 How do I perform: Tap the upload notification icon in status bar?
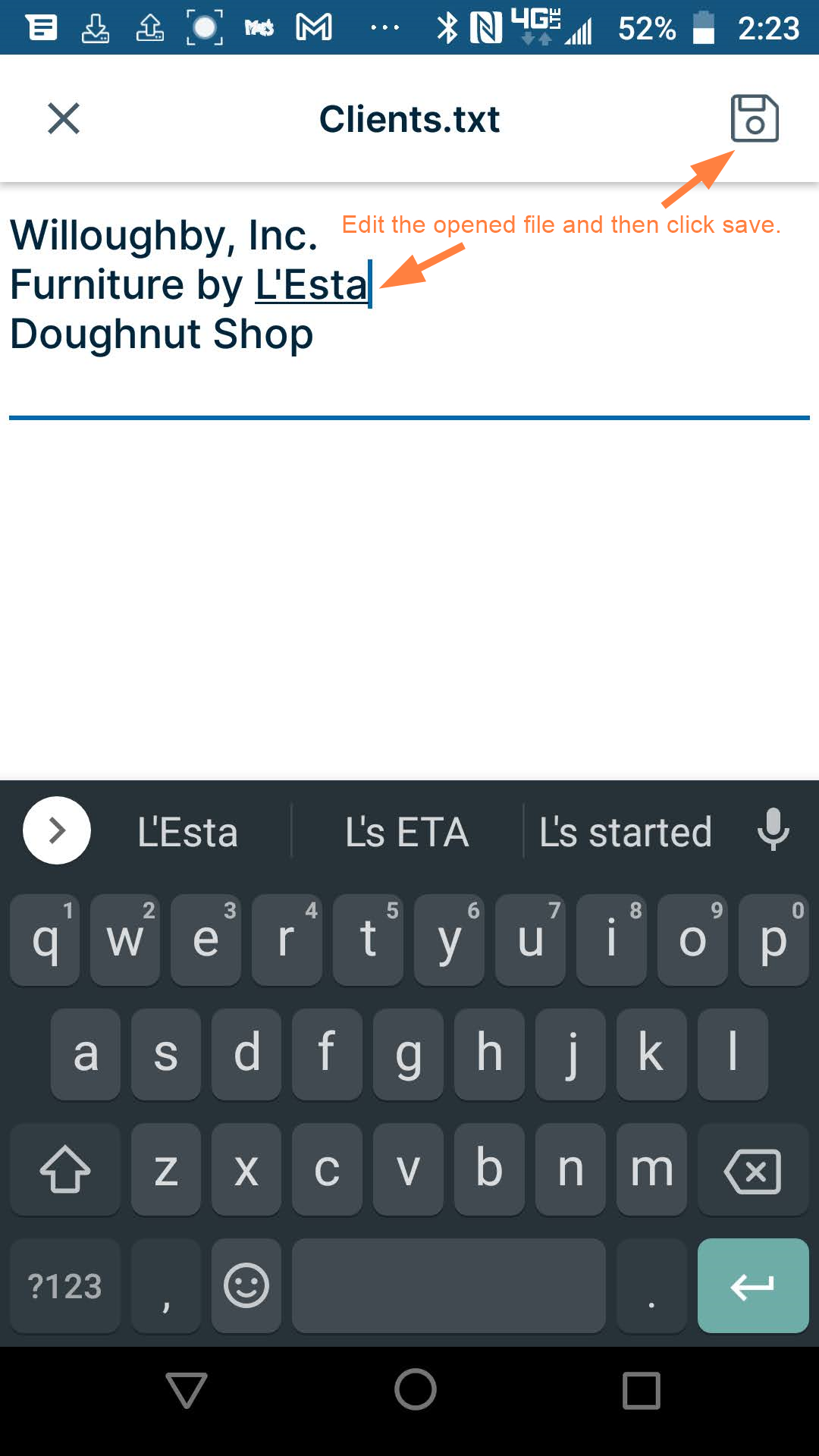click(x=149, y=28)
